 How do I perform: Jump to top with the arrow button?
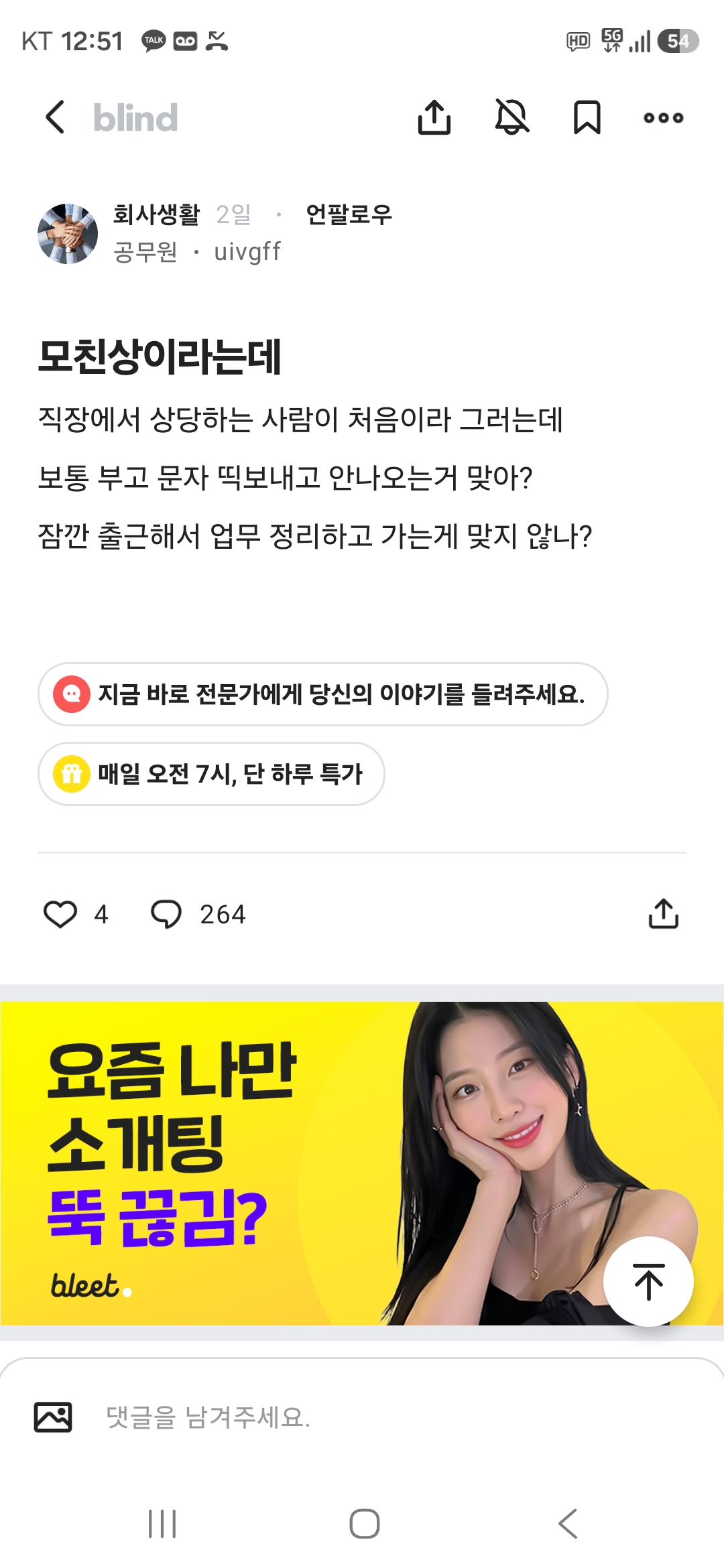[648, 1281]
